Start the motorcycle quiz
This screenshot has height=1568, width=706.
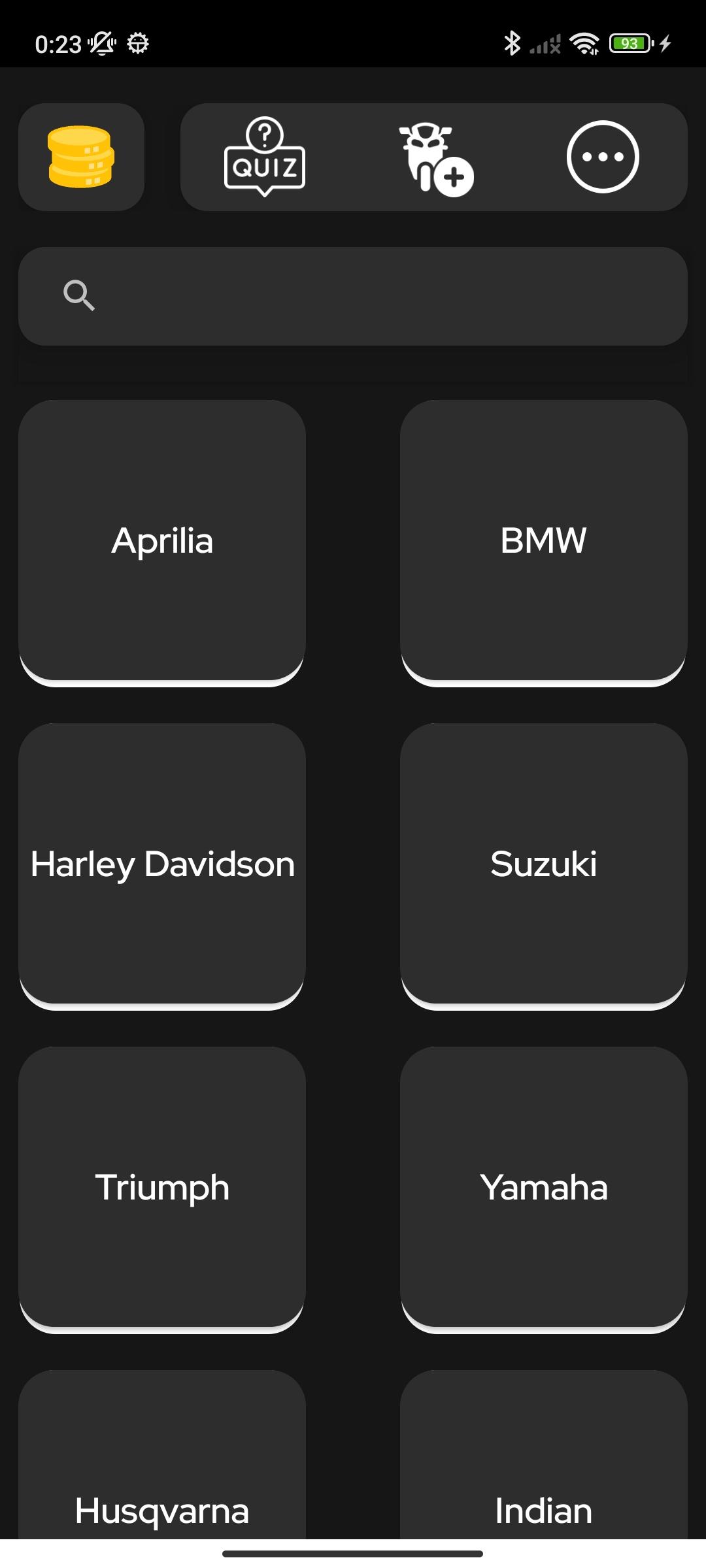[x=265, y=157]
